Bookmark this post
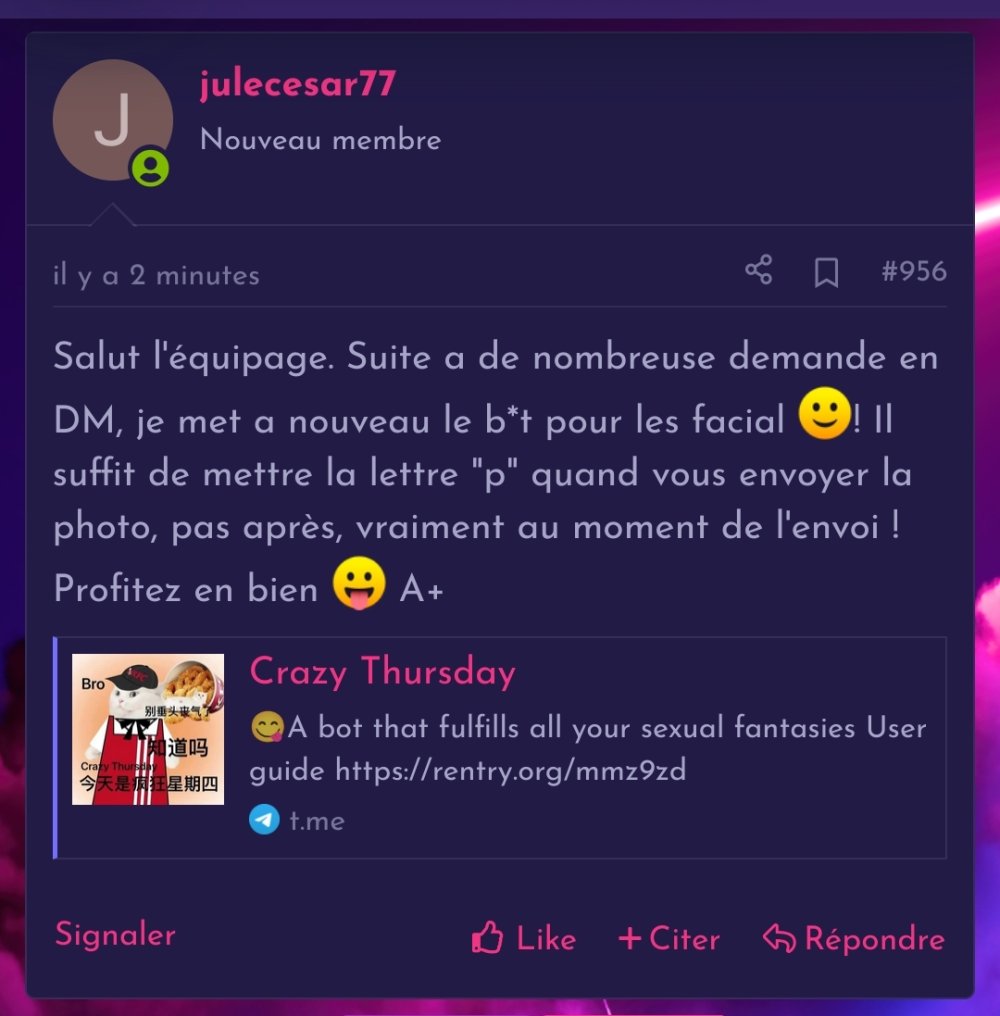 826,272
